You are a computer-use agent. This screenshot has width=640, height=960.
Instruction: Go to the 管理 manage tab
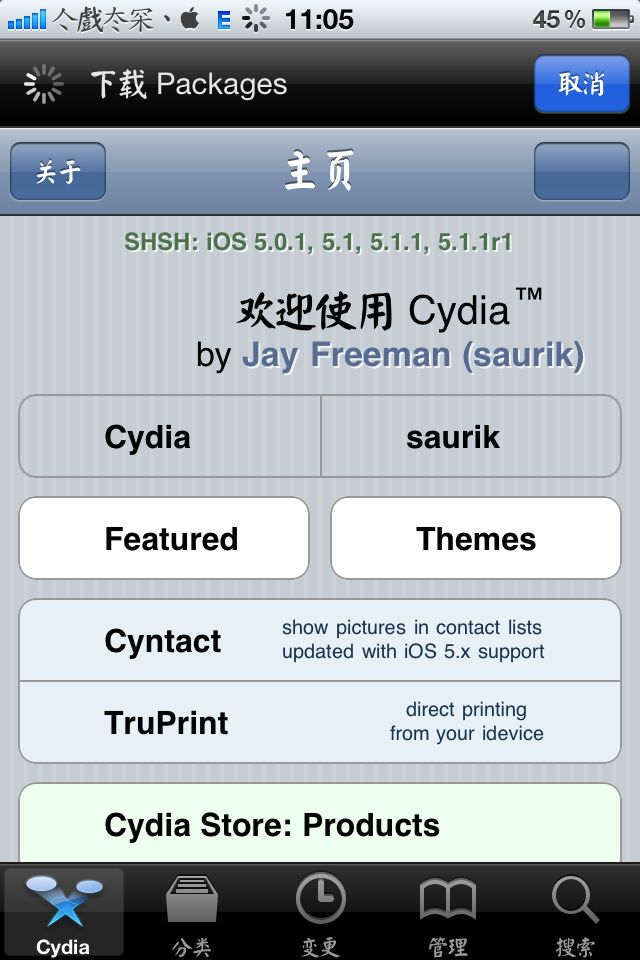pos(448,912)
